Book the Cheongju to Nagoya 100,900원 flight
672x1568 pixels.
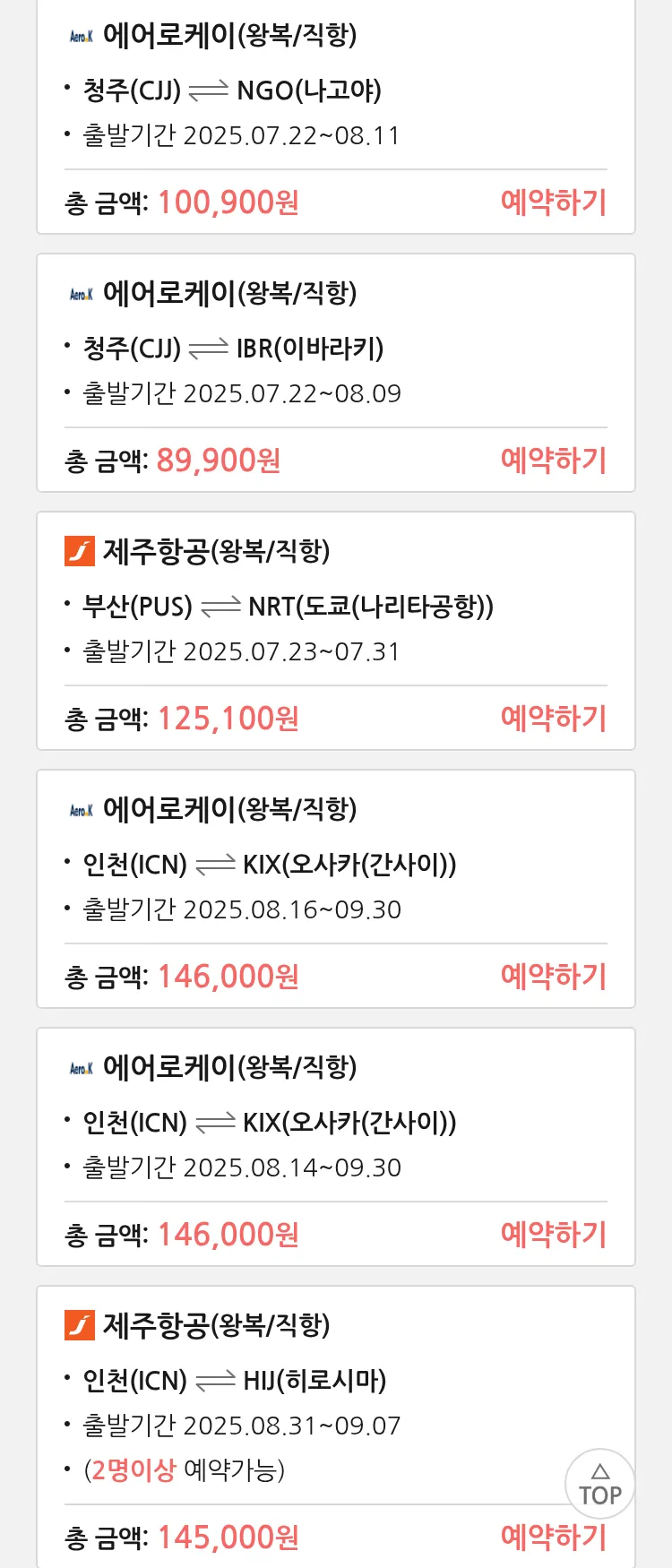(x=553, y=202)
